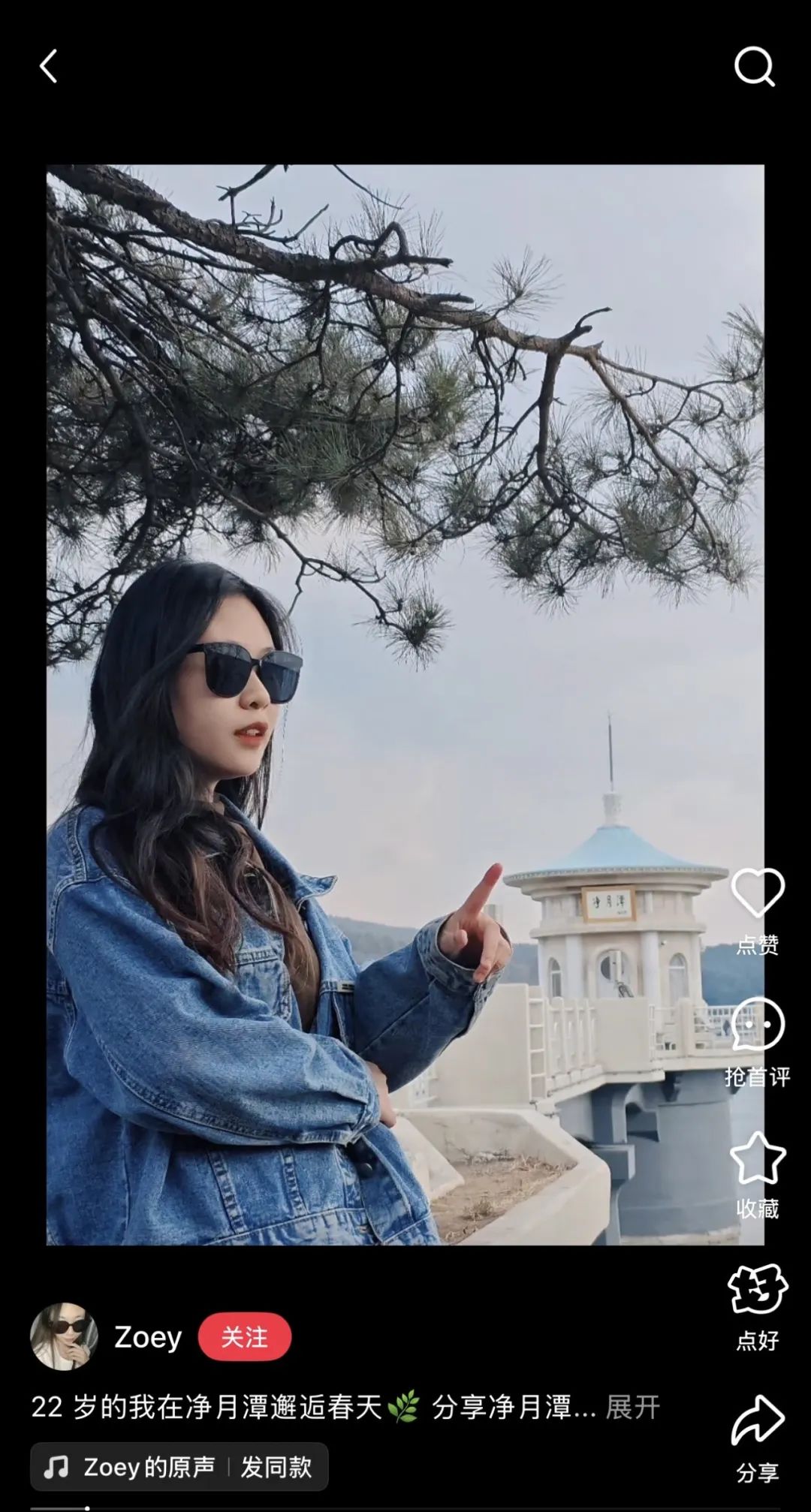Viewport: 811px width, 1512px height.
Task: Open comments via 抢首评 icon
Action: point(757,1024)
